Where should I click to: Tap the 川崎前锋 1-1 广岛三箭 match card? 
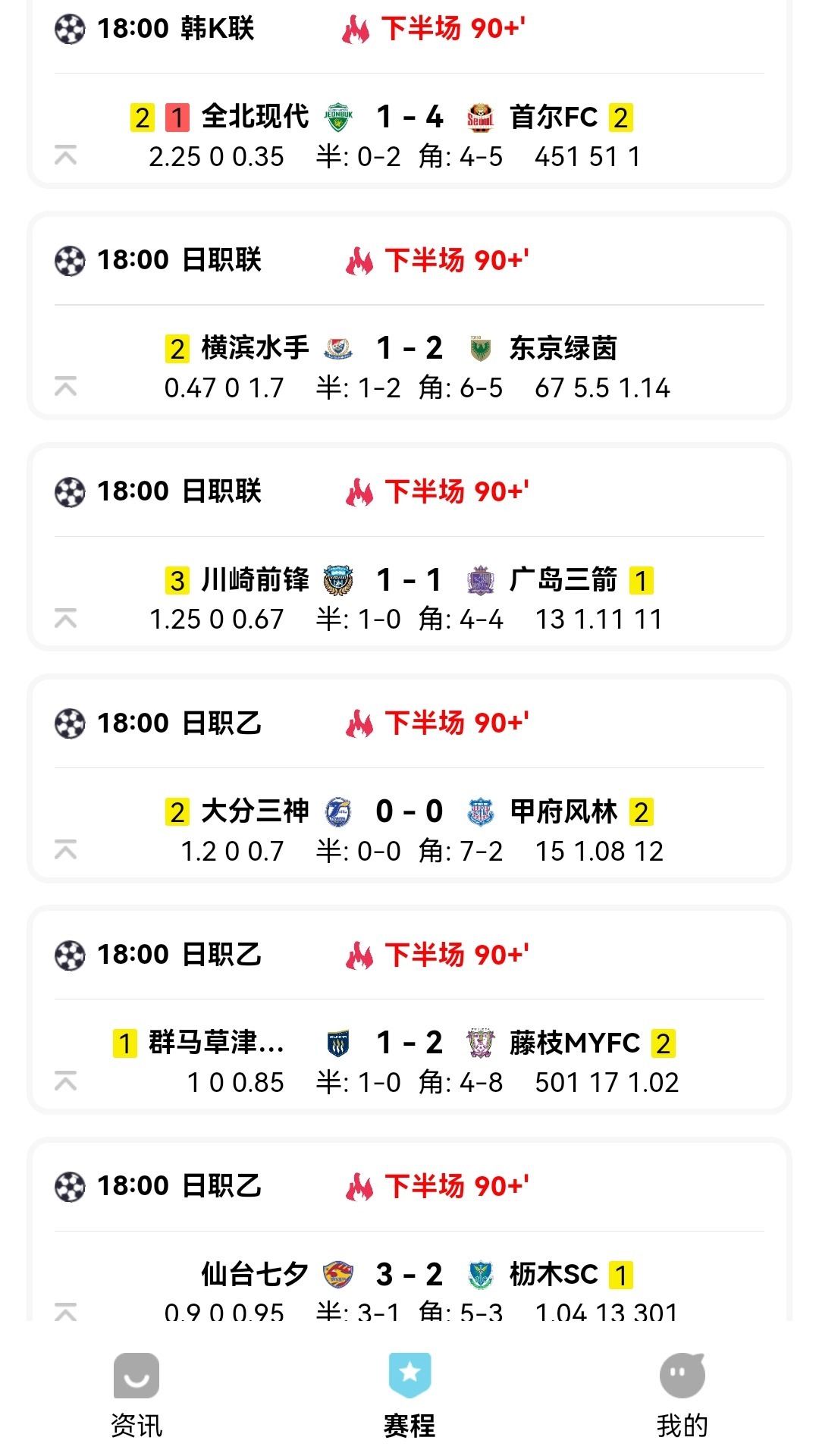coord(409,580)
